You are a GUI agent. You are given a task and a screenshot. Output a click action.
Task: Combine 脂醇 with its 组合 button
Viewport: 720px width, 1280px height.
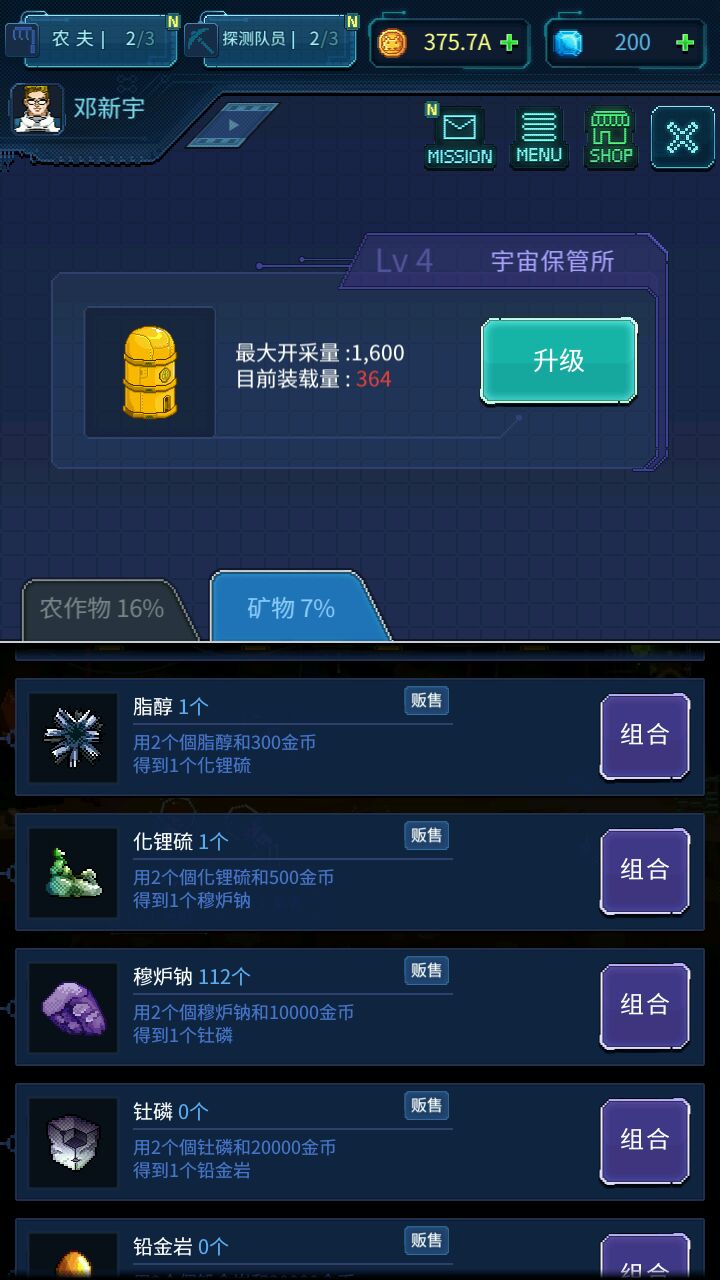click(x=644, y=735)
